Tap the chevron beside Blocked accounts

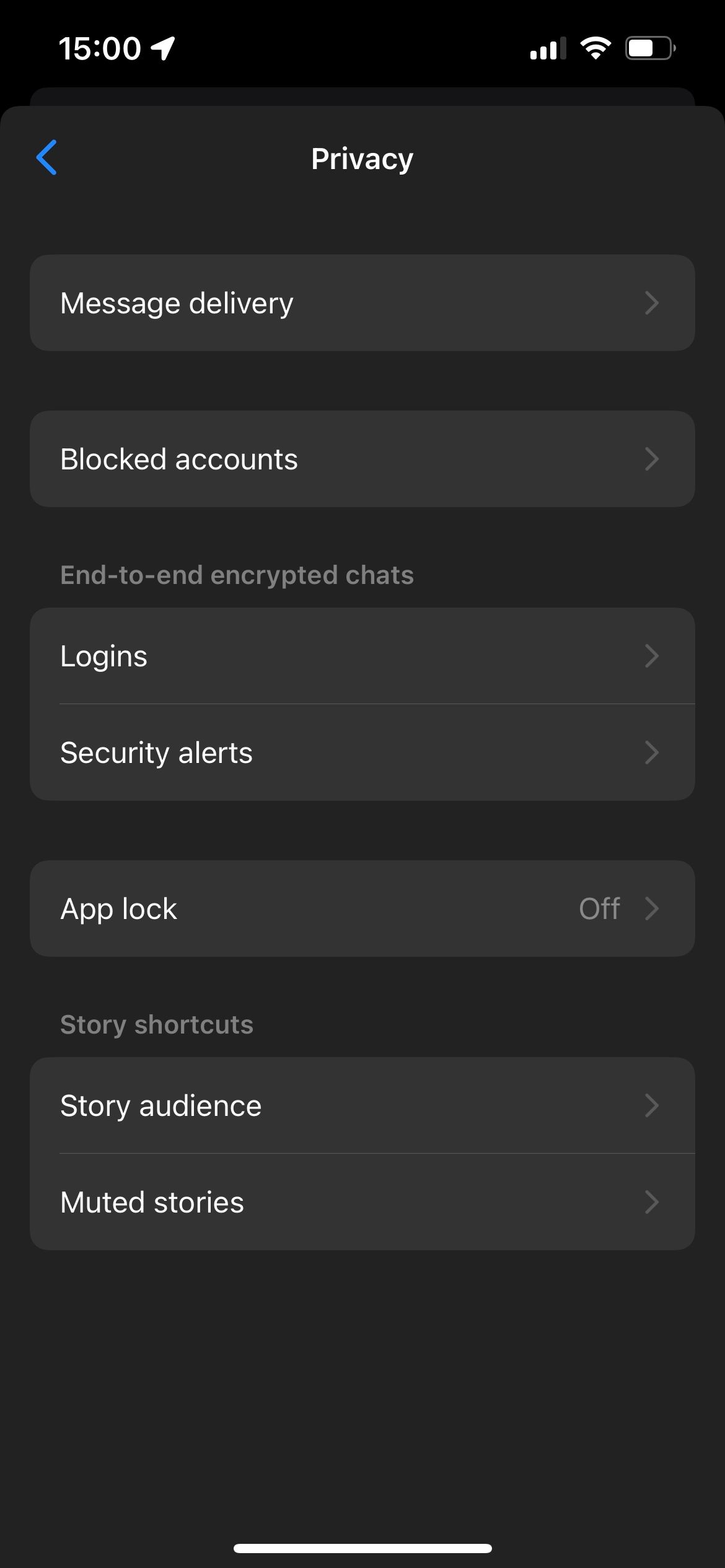[652, 458]
